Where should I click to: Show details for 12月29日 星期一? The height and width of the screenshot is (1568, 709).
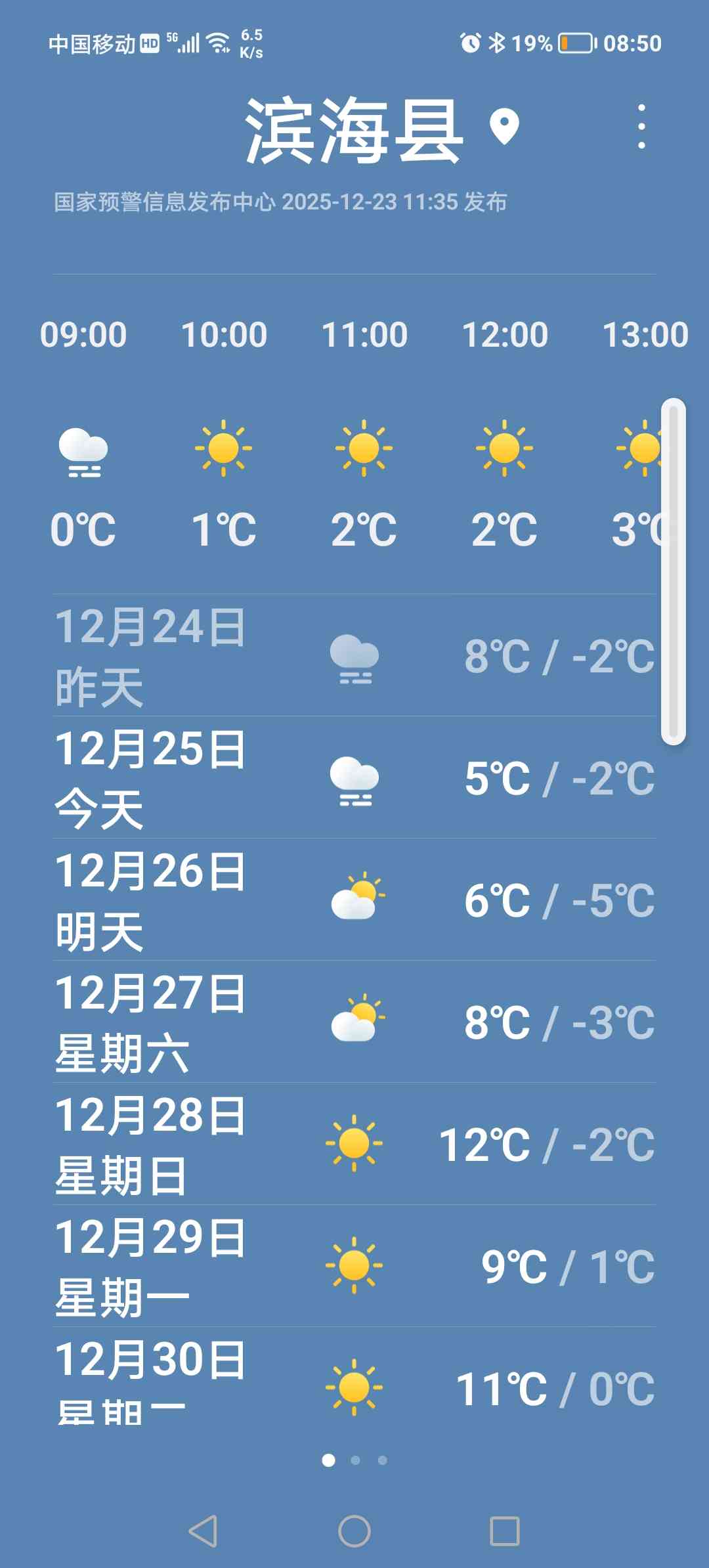click(354, 1267)
